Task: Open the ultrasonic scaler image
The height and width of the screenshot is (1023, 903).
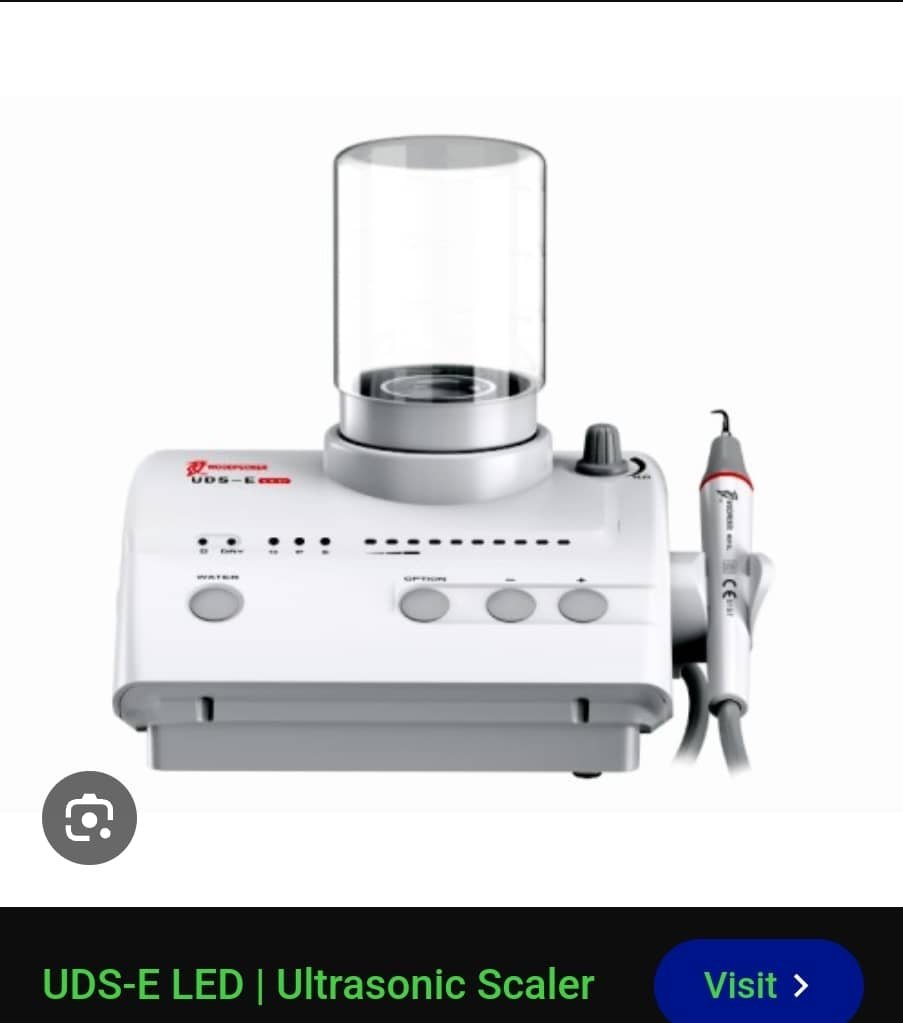Action: (450, 450)
